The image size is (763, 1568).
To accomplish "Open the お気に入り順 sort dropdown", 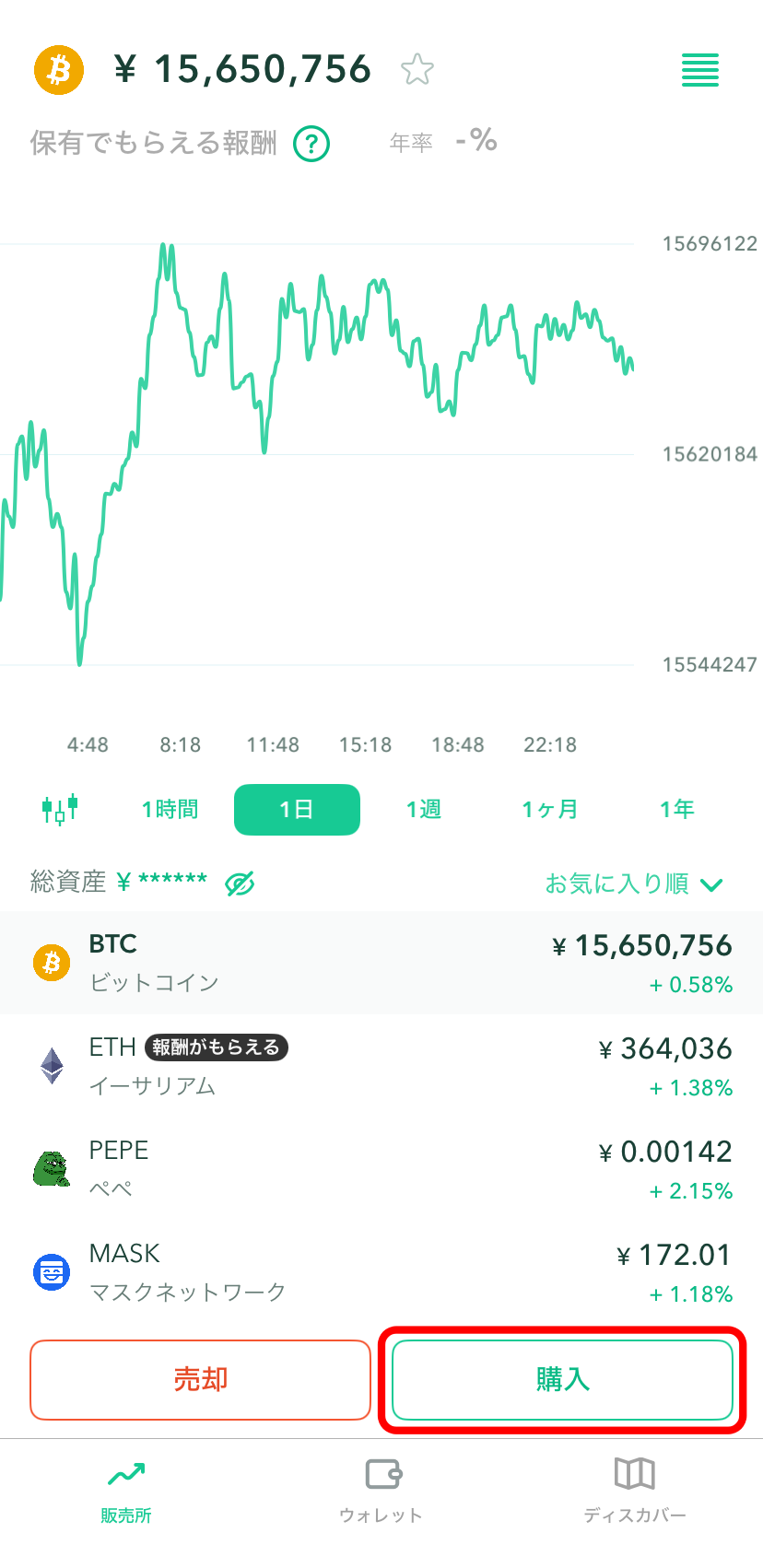I will pyautogui.click(x=634, y=884).
